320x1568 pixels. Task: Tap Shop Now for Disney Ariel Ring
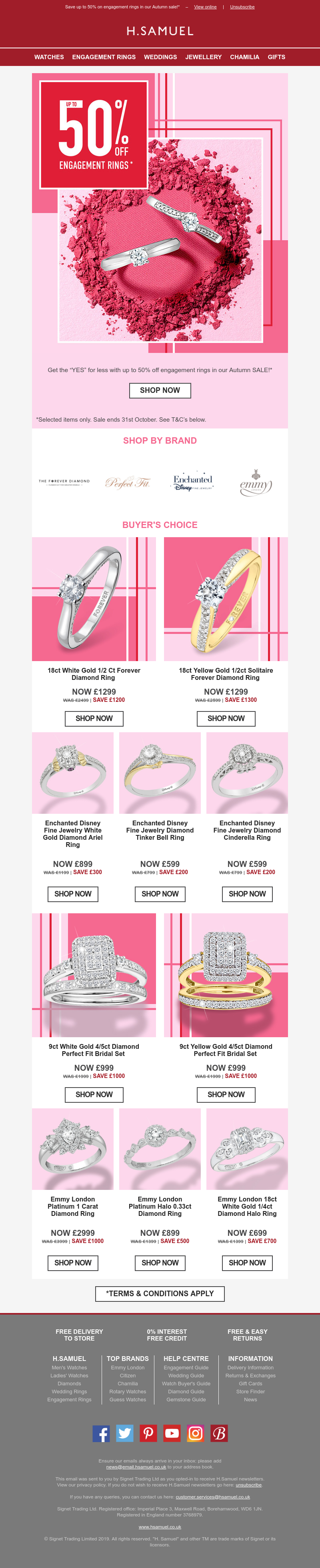click(x=72, y=894)
